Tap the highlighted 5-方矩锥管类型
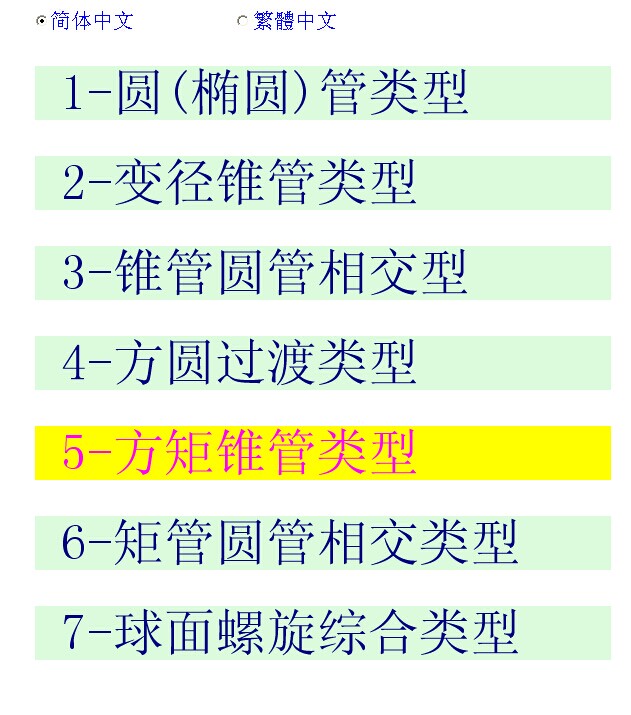 pyautogui.click(x=240, y=453)
